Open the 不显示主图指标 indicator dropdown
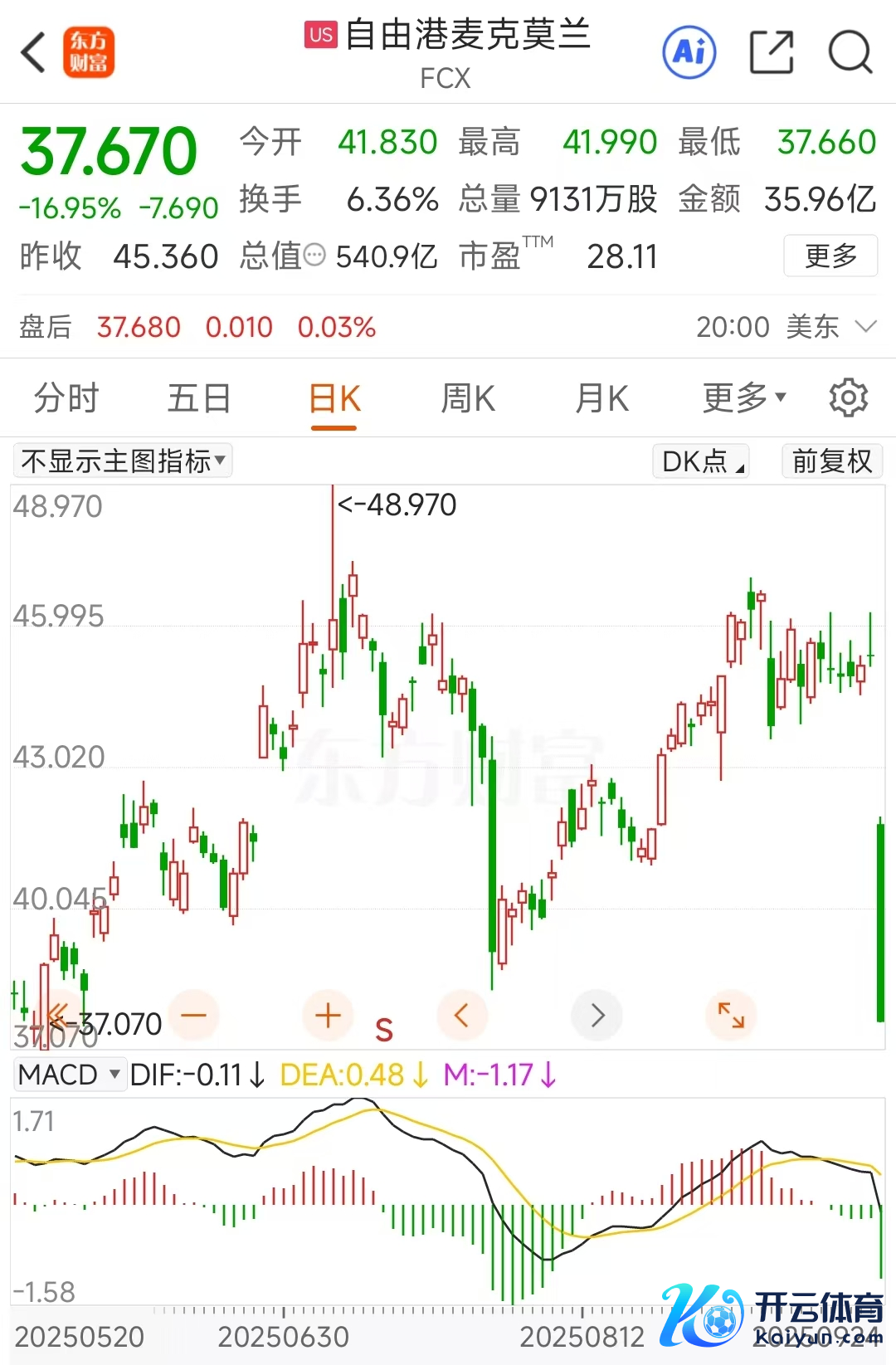896x1365 pixels. 123,461
